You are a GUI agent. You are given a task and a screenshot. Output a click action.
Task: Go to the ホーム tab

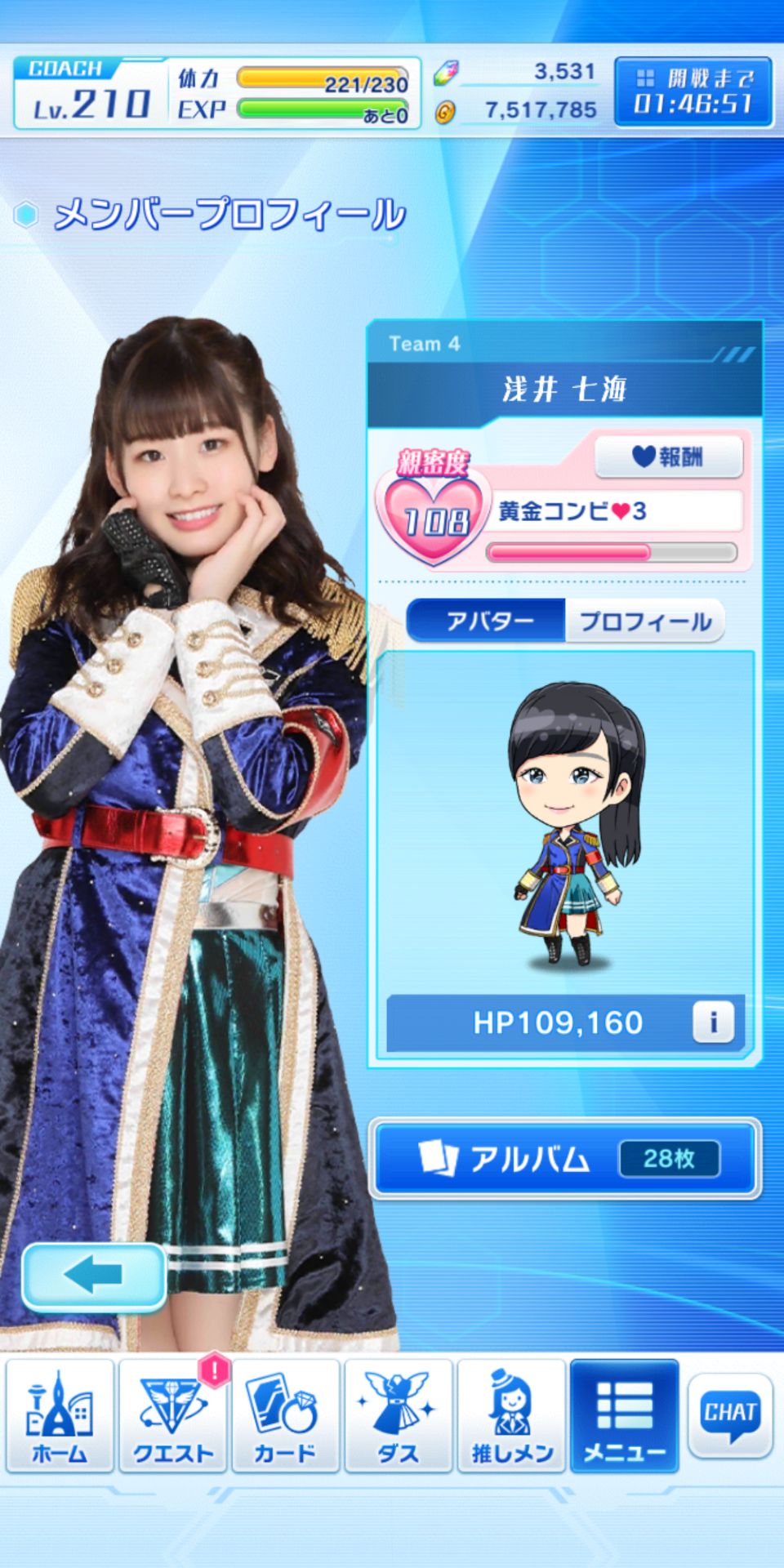[x=60, y=1417]
